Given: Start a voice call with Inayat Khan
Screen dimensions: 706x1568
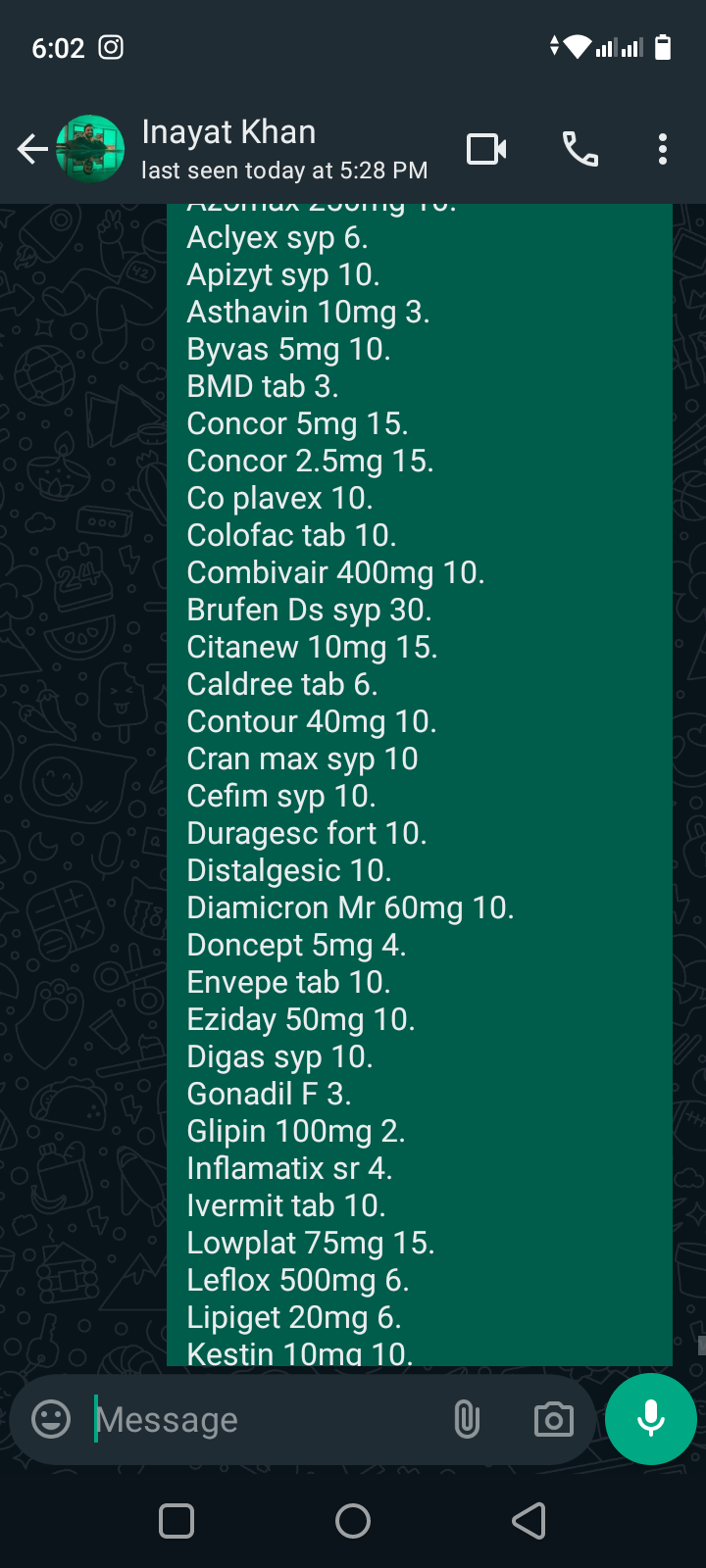Looking at the screenshot, I should tap(580, 149).
